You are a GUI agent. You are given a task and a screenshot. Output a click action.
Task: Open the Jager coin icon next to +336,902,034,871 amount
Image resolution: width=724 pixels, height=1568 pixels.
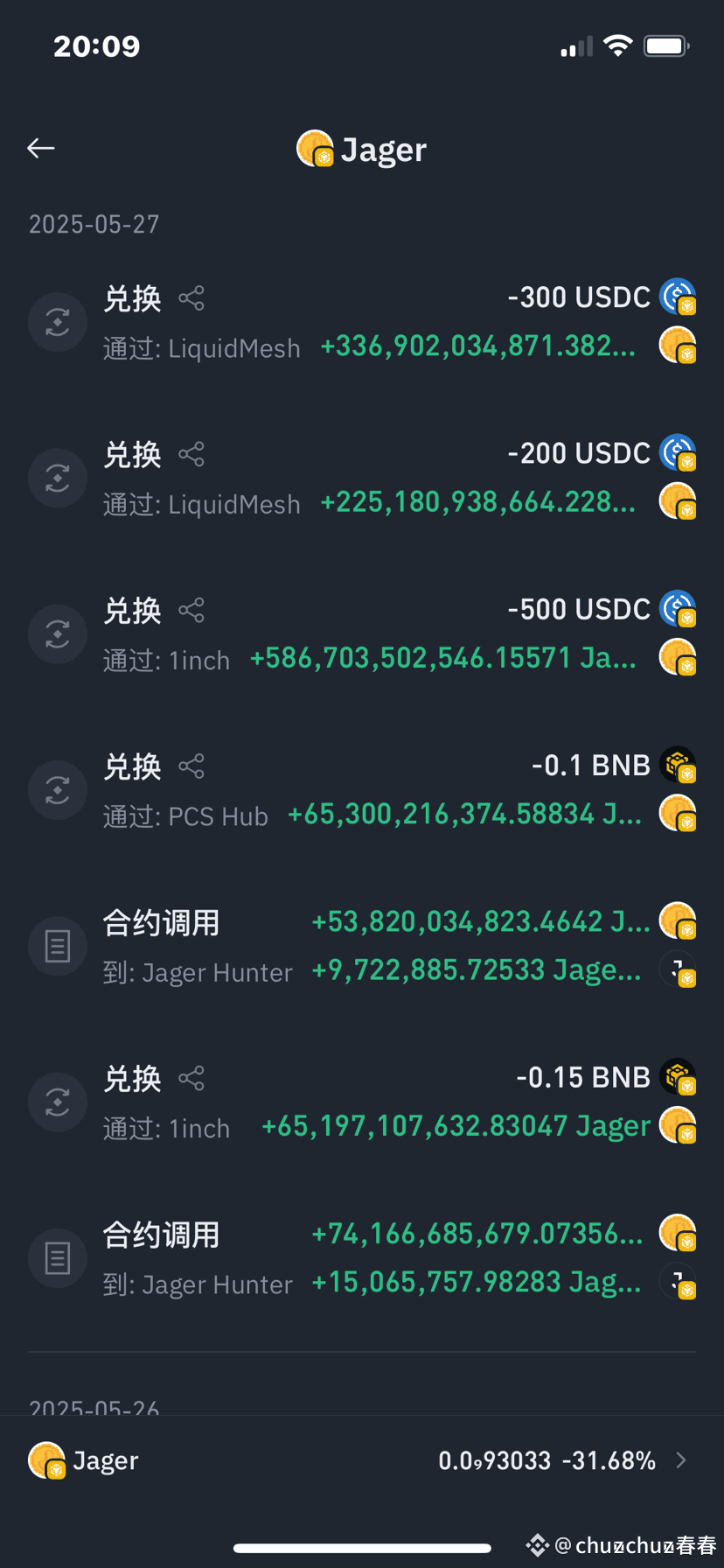pos(679,345)
